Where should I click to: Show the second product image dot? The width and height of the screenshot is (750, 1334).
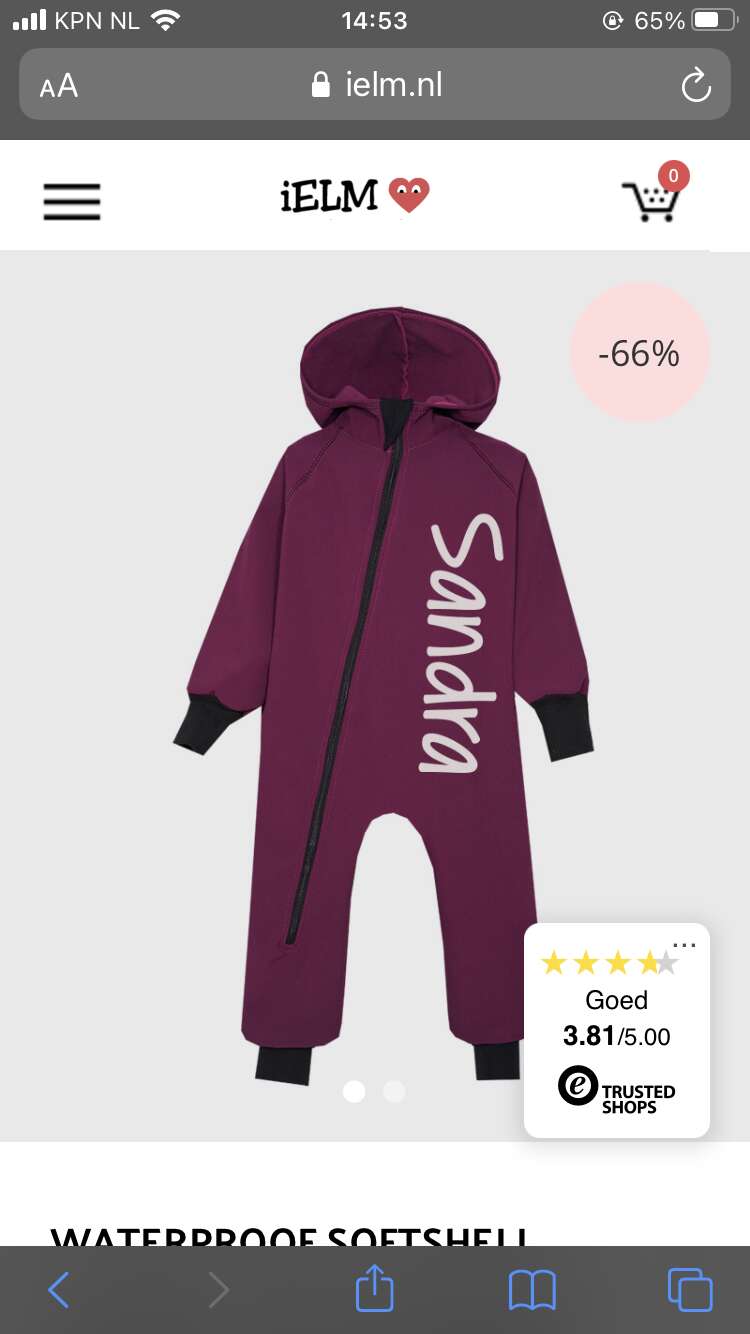coord(394,1091)
